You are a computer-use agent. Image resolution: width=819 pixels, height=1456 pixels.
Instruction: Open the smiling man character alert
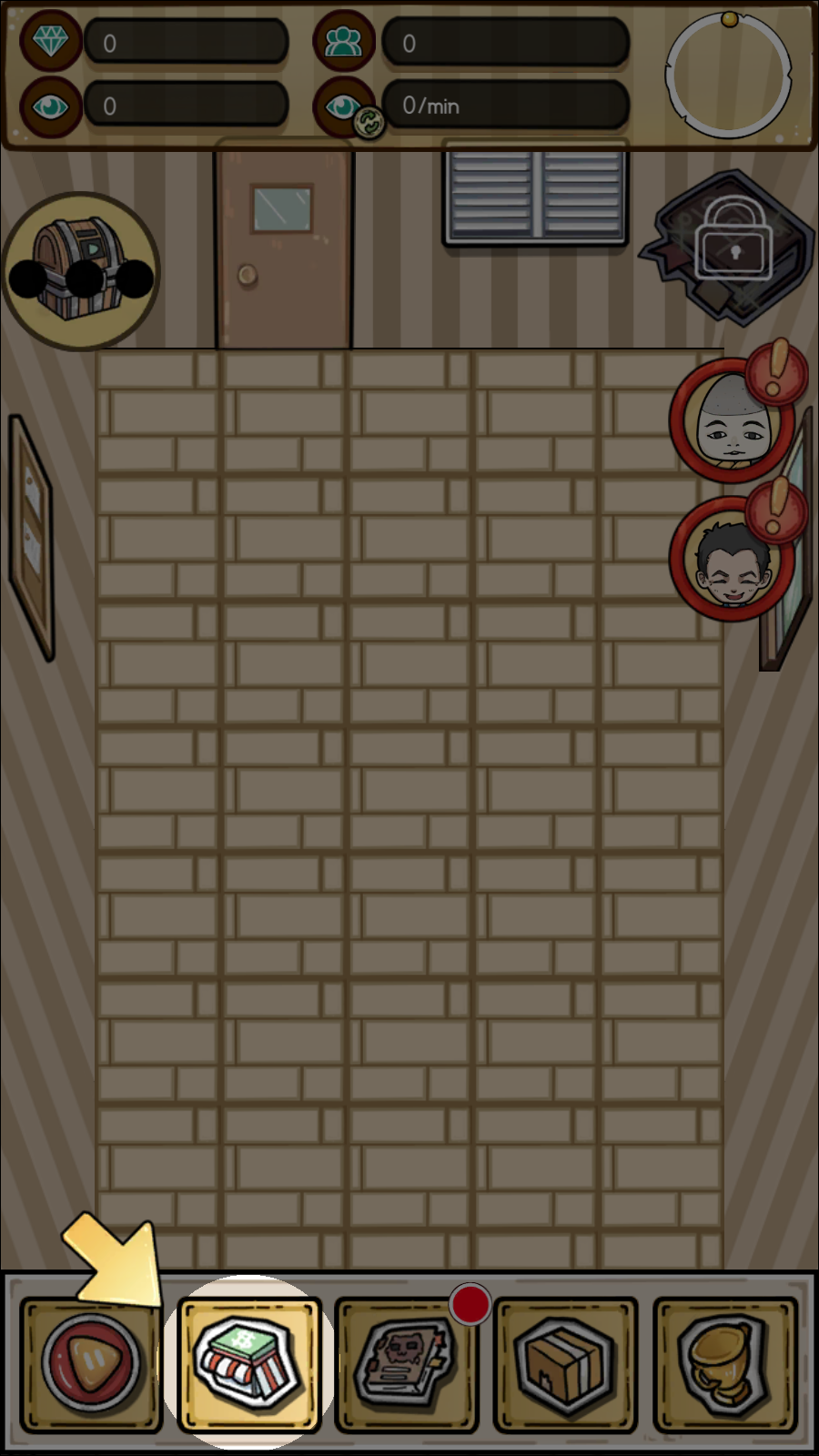pyautogui.click(x=735, y=555)
